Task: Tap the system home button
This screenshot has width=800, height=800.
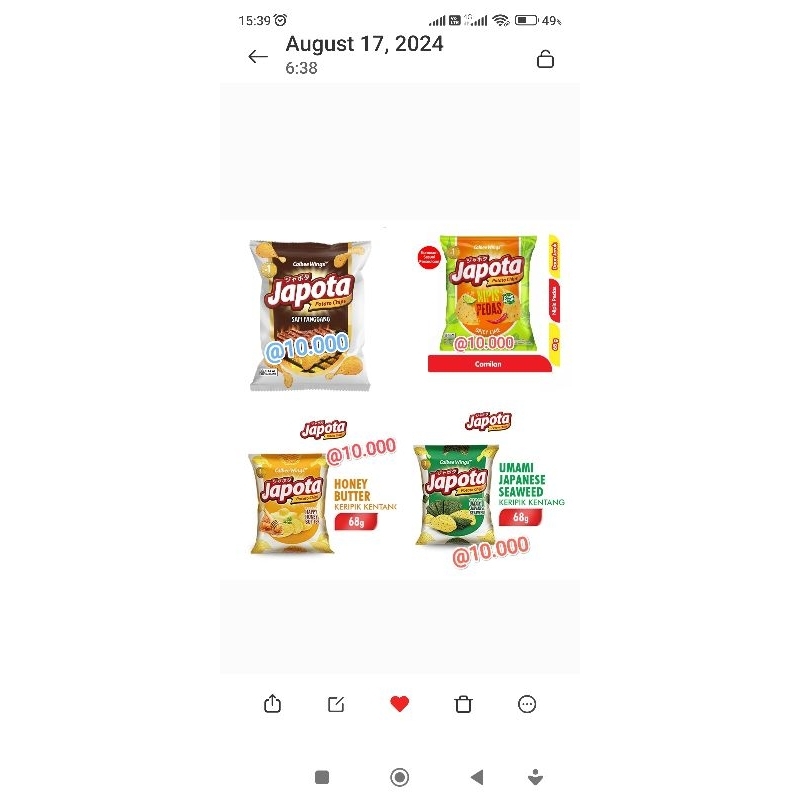Action: (x=400, y=777)
